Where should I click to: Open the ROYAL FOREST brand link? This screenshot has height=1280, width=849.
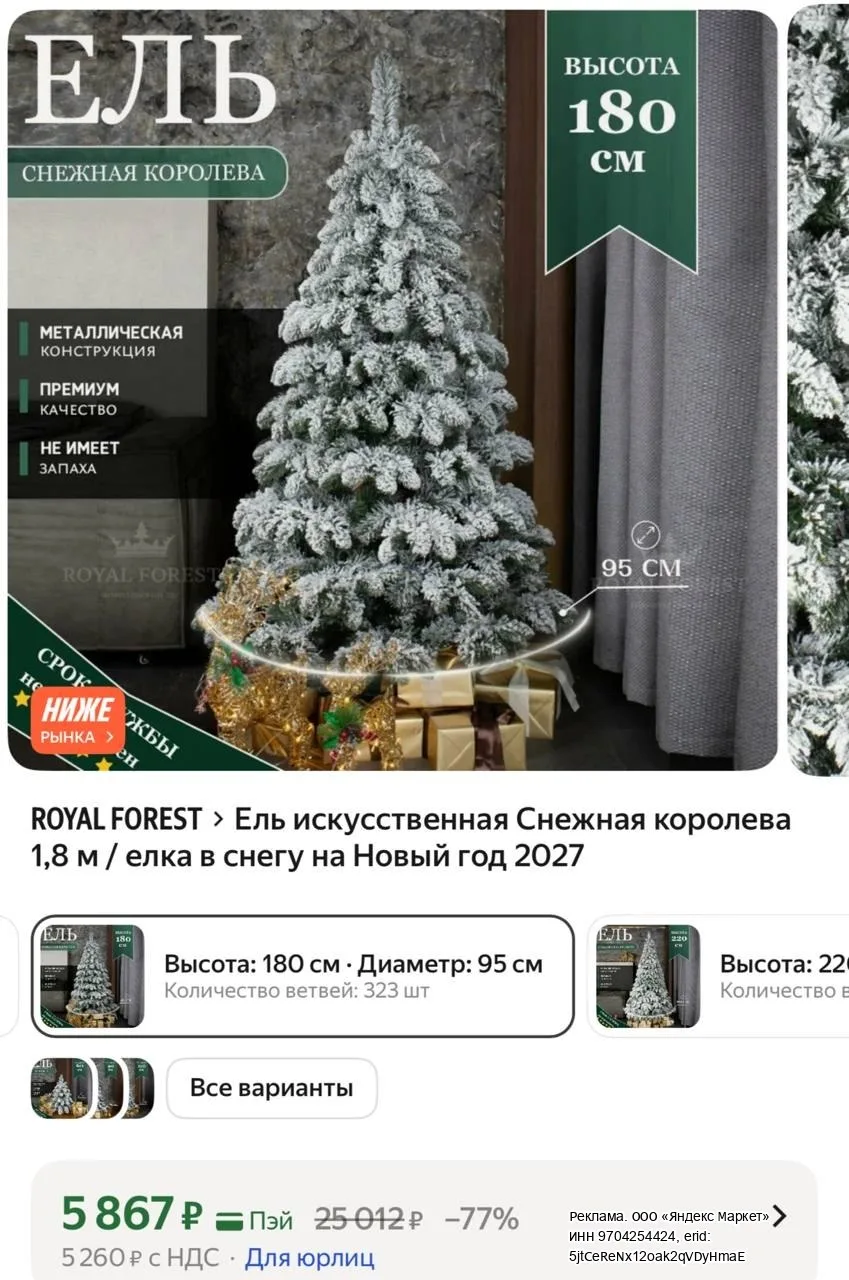[116, 820]
